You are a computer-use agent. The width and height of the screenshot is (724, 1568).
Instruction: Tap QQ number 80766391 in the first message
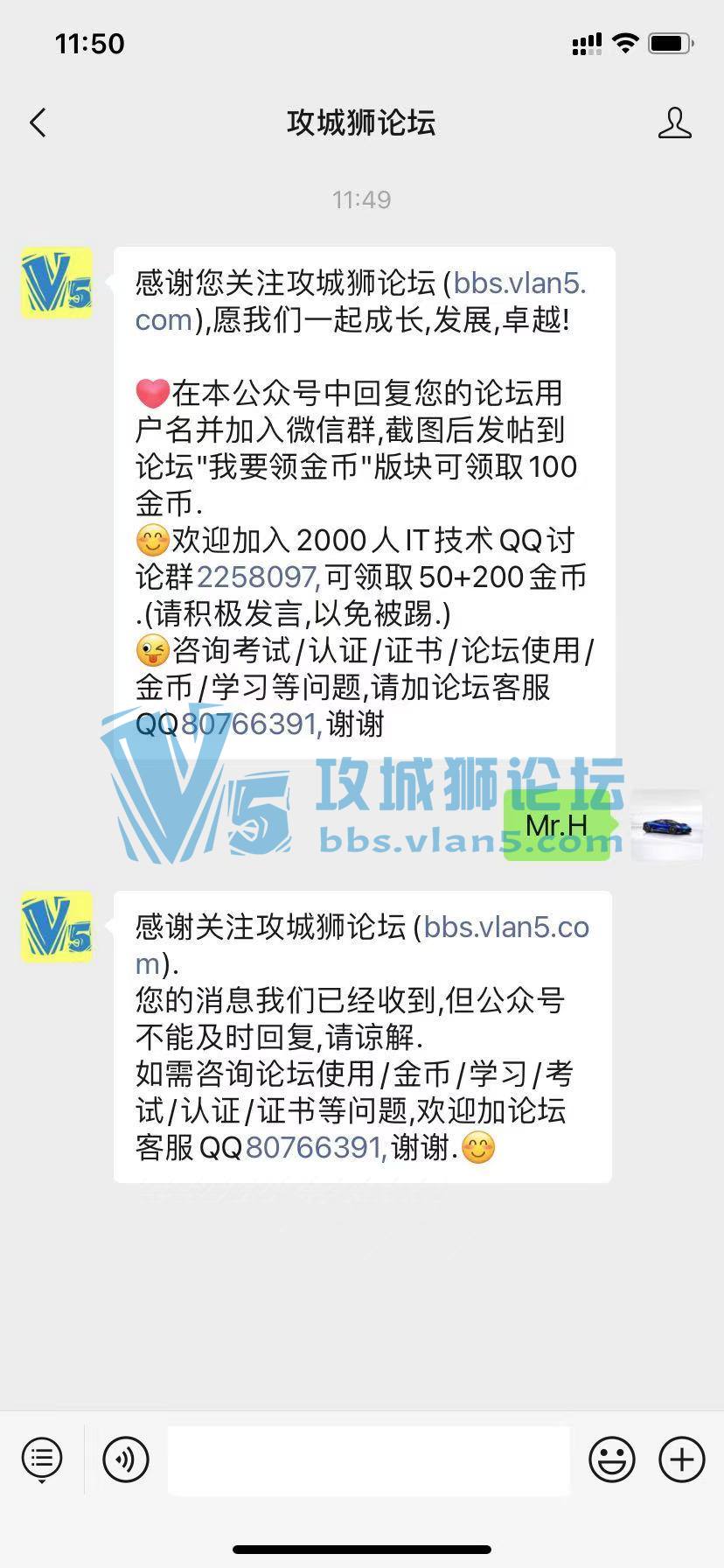[249, 724]
